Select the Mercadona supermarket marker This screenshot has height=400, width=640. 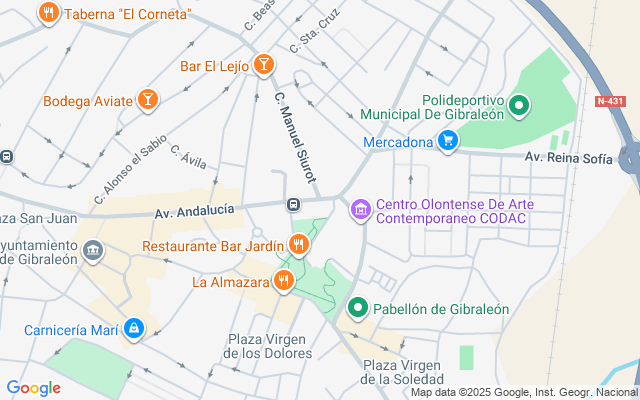click(448, 141)
